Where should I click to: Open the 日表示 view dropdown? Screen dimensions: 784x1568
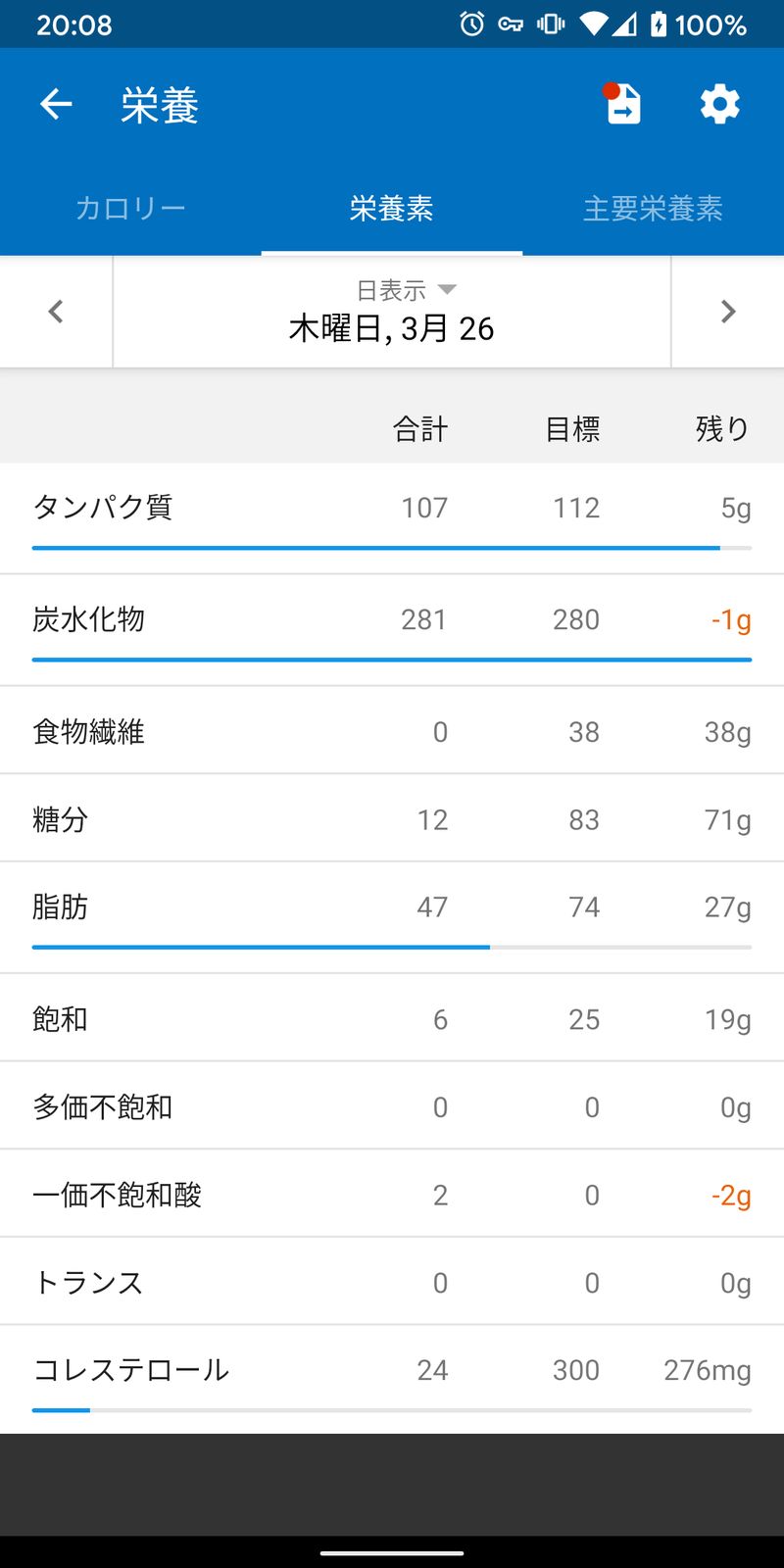[x=392, y=289]
